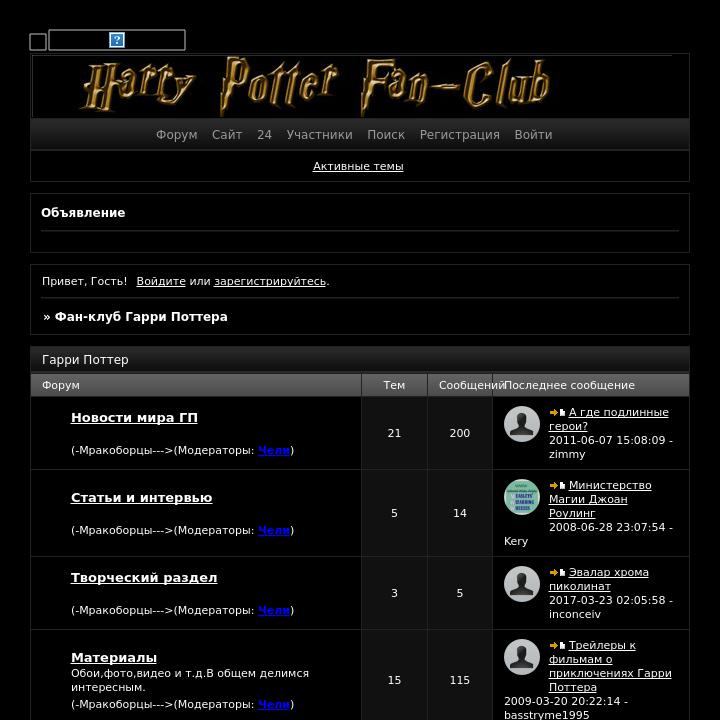This screenshot has height=720, width=720.
Task: Open the Регистрация page in nav bar
Action: (459, 135)
